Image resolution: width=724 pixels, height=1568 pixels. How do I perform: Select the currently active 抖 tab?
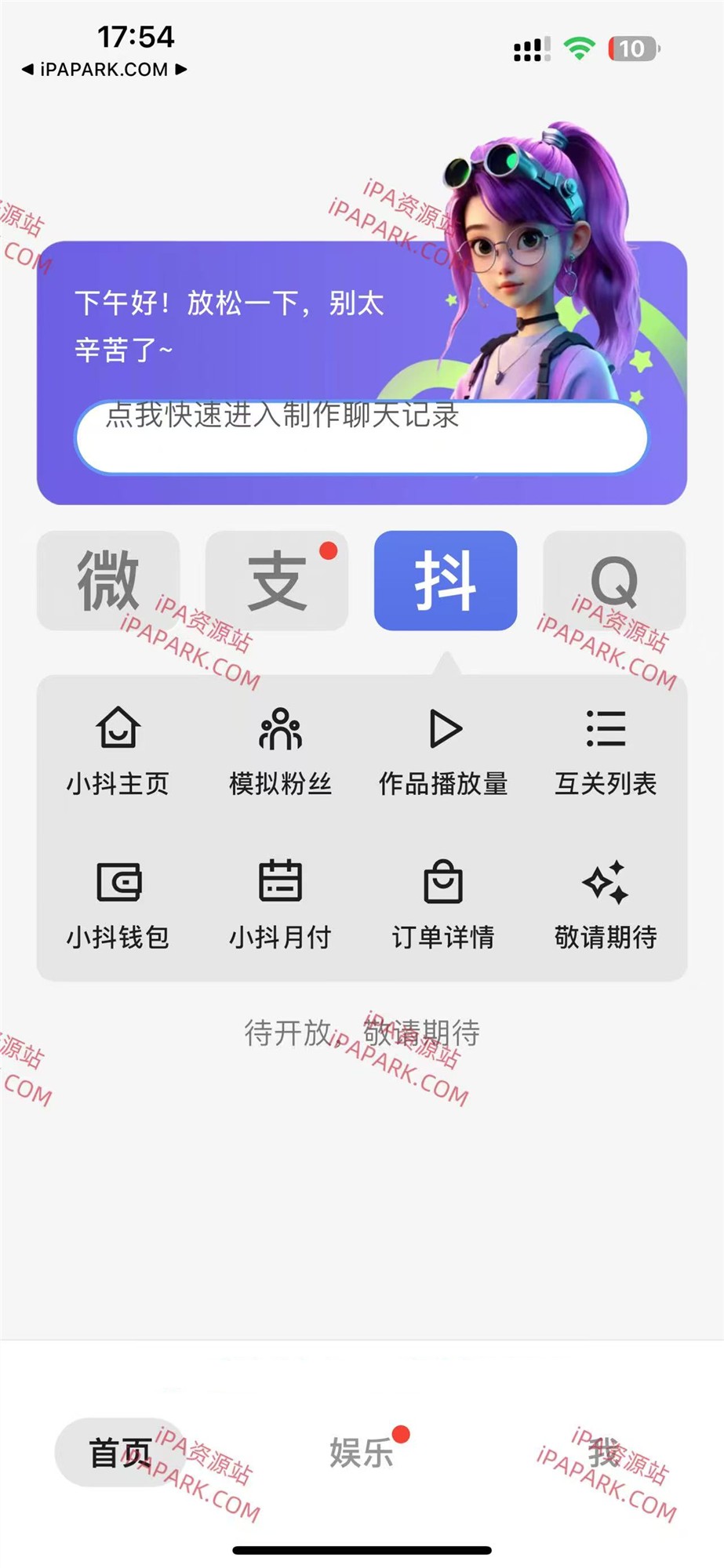click(x=445, y=582)
